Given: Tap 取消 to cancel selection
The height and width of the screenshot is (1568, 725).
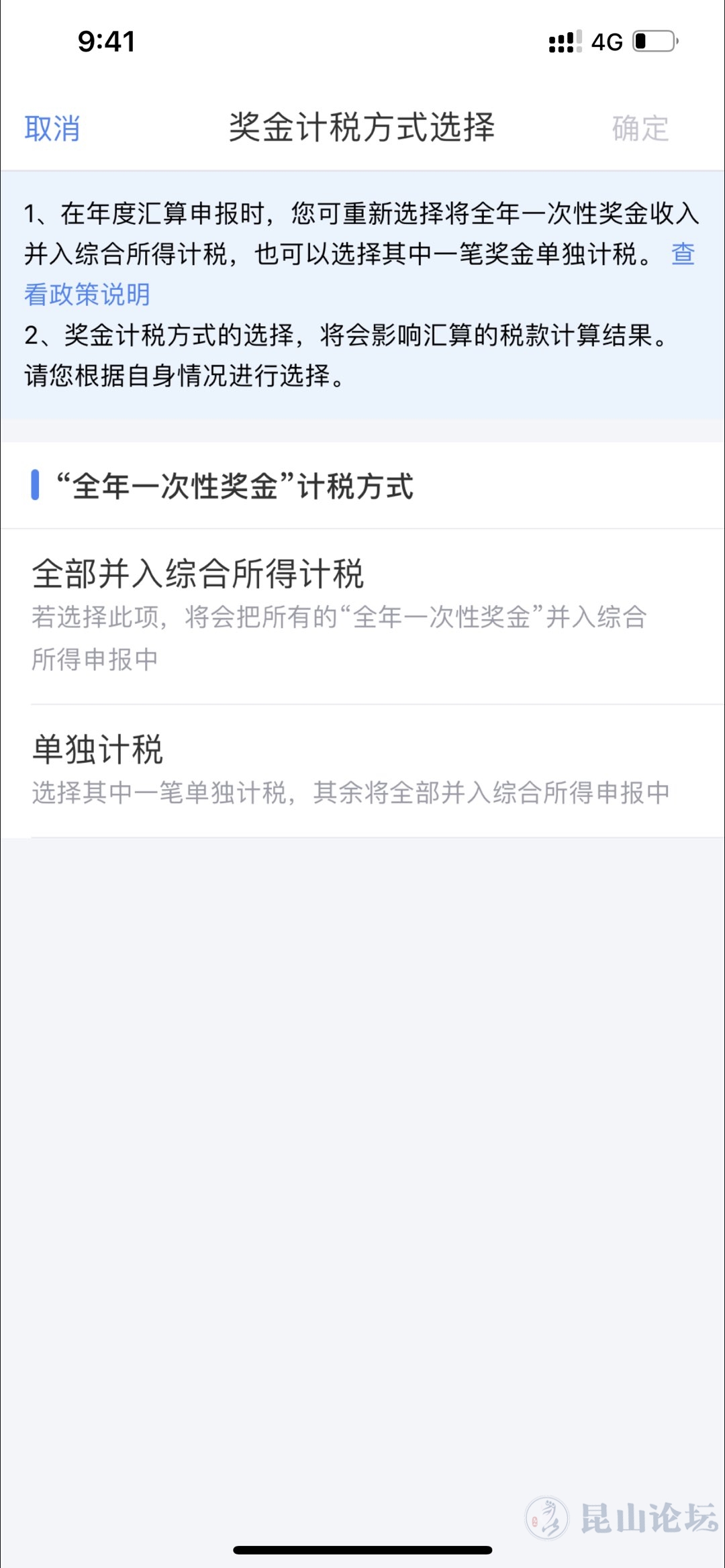Looking at the screenshot, I should [x=52, y=128].
